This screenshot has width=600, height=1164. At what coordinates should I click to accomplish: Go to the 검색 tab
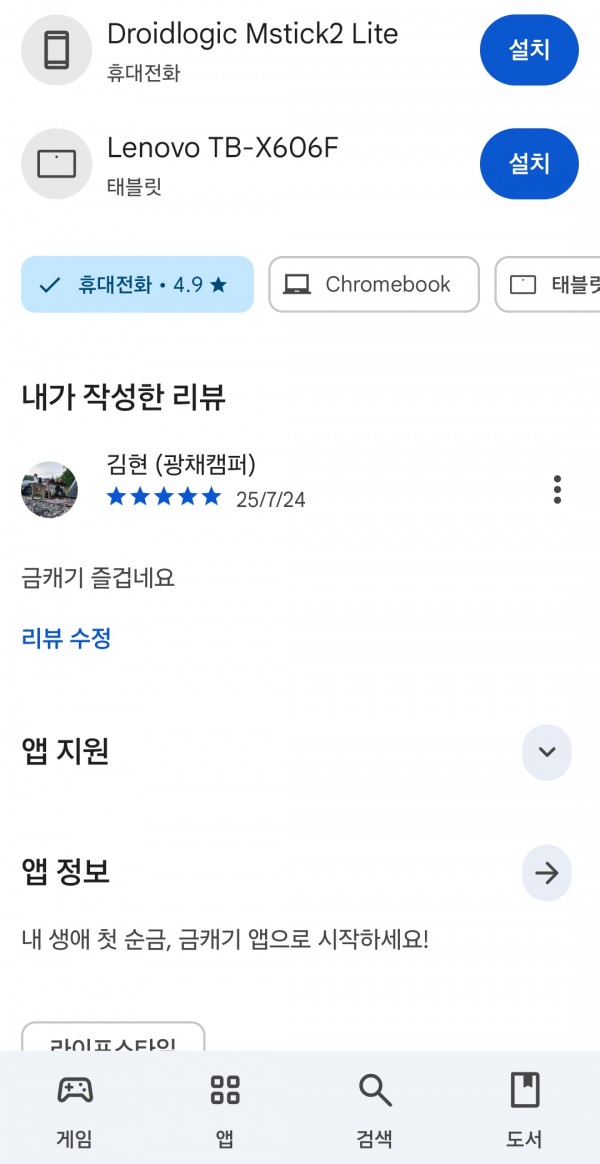tap(375, 1109)
